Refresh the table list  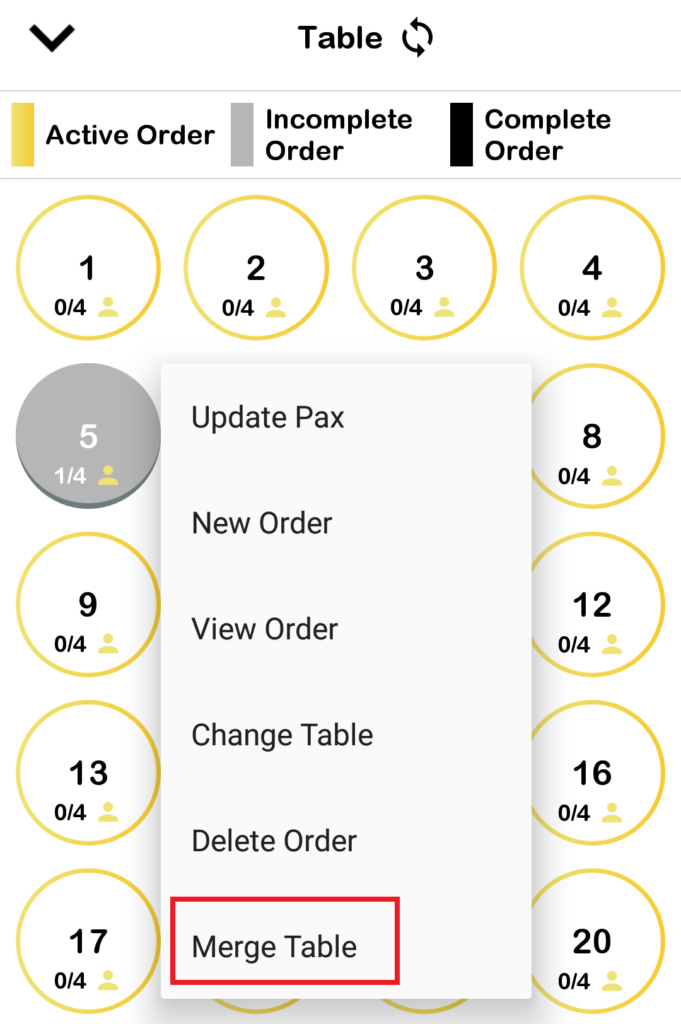click(x=417, y=39)
